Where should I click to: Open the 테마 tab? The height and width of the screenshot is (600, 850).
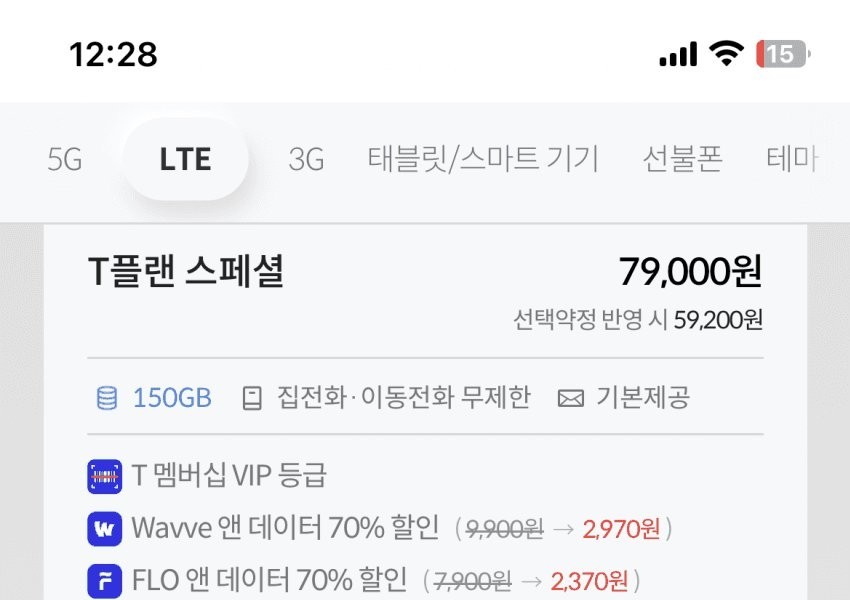point(791,159)
